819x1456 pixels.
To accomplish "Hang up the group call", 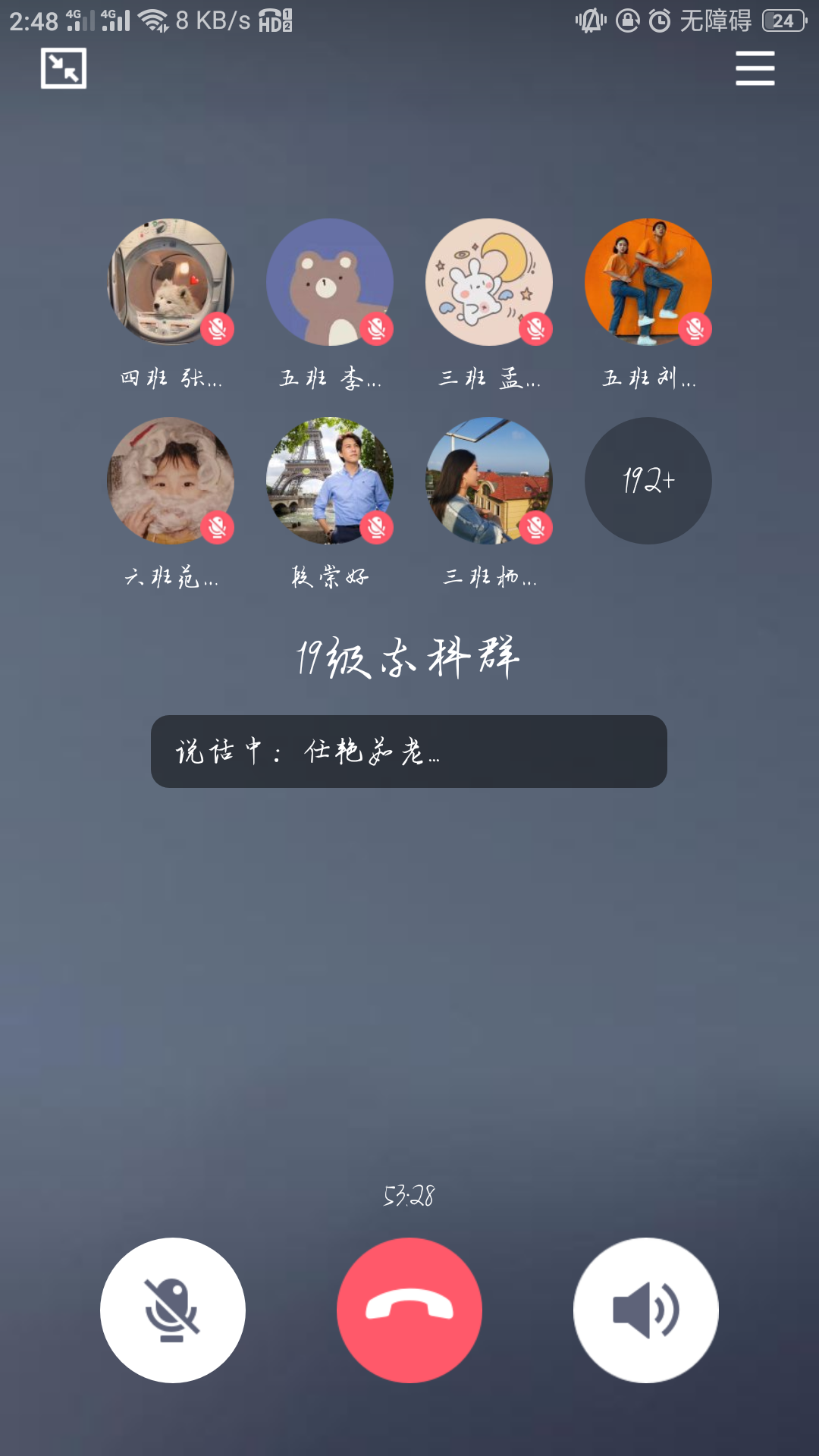I will 409,1310.
